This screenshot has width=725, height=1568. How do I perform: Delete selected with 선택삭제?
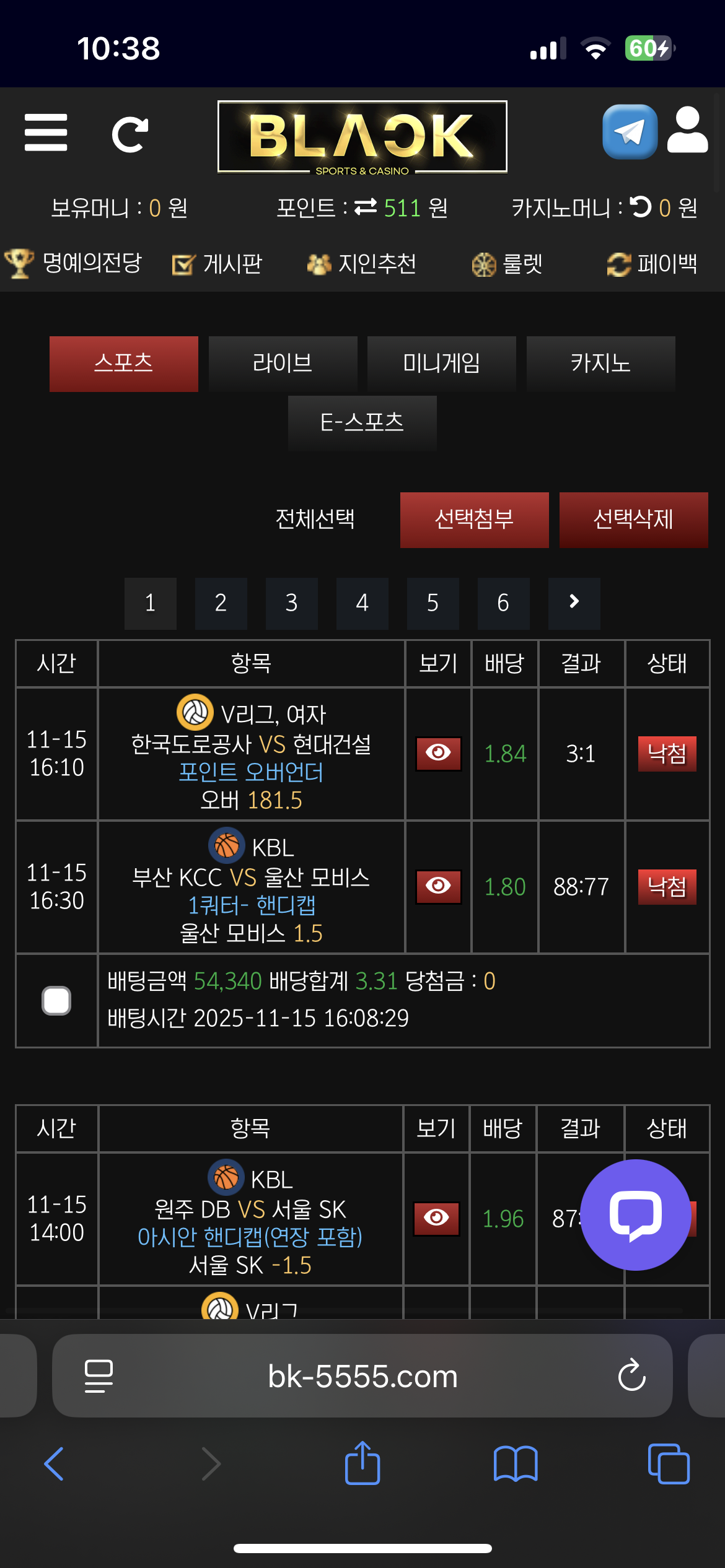click(x=633, y=520)
